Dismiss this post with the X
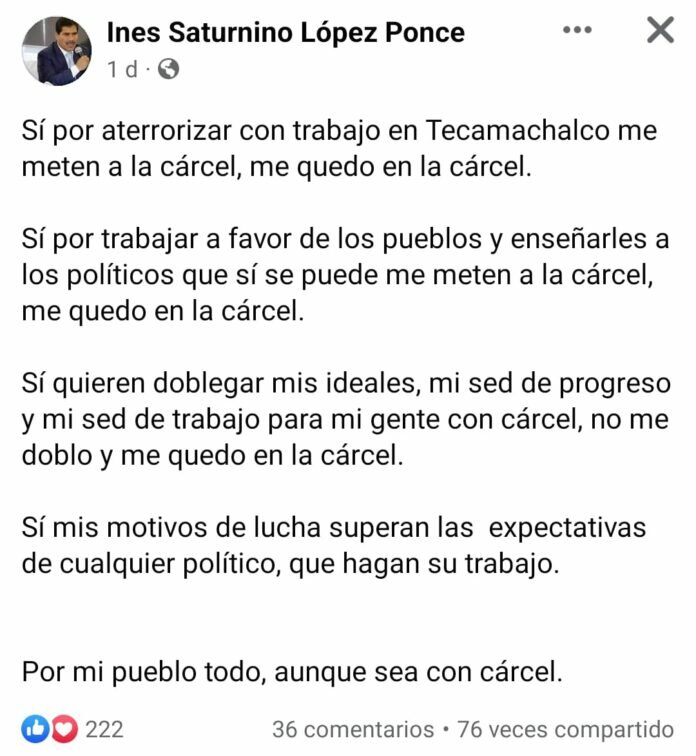The height and width of the screenshot is (756, 696). point(660,30)
